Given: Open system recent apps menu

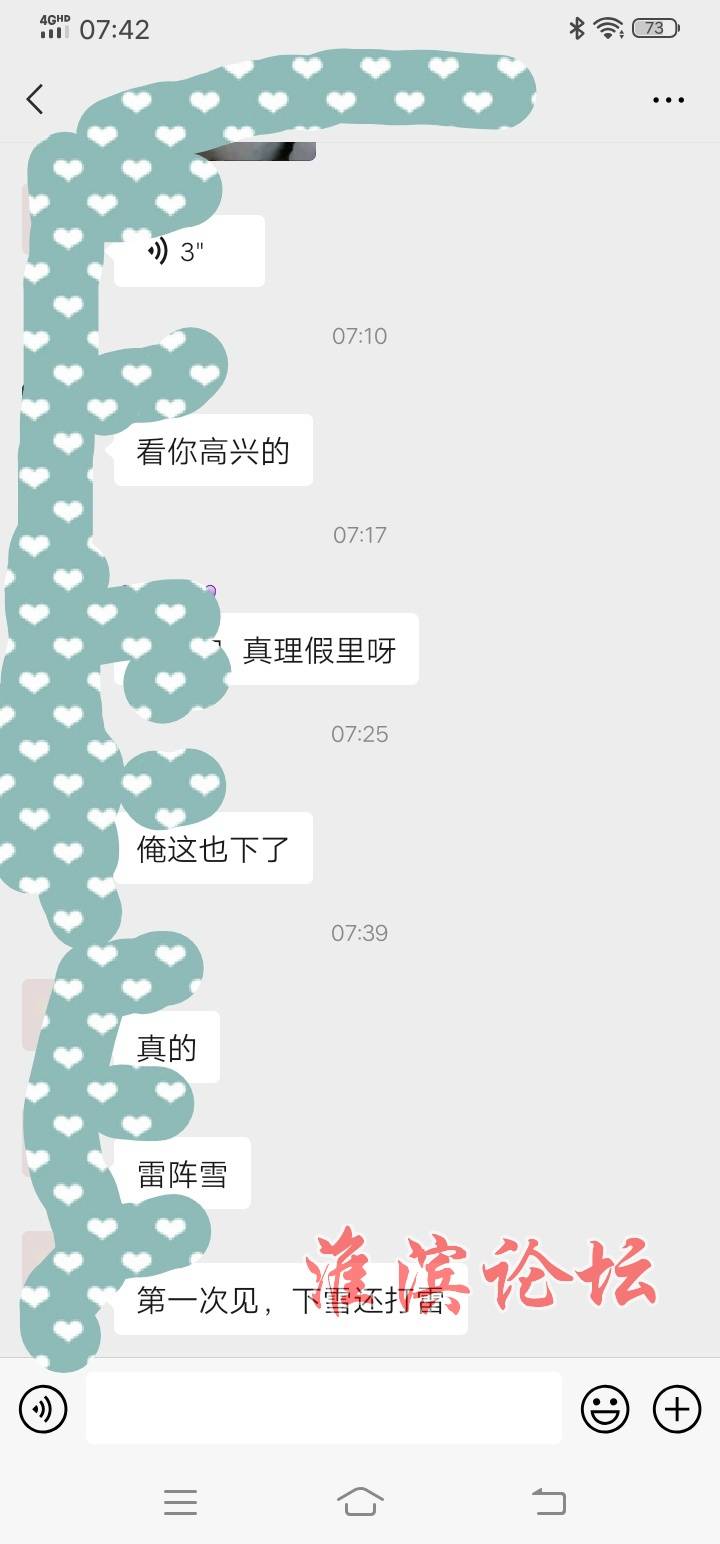Looking at the screenshot, I should pyautogui.click(x=180, y=1502).
